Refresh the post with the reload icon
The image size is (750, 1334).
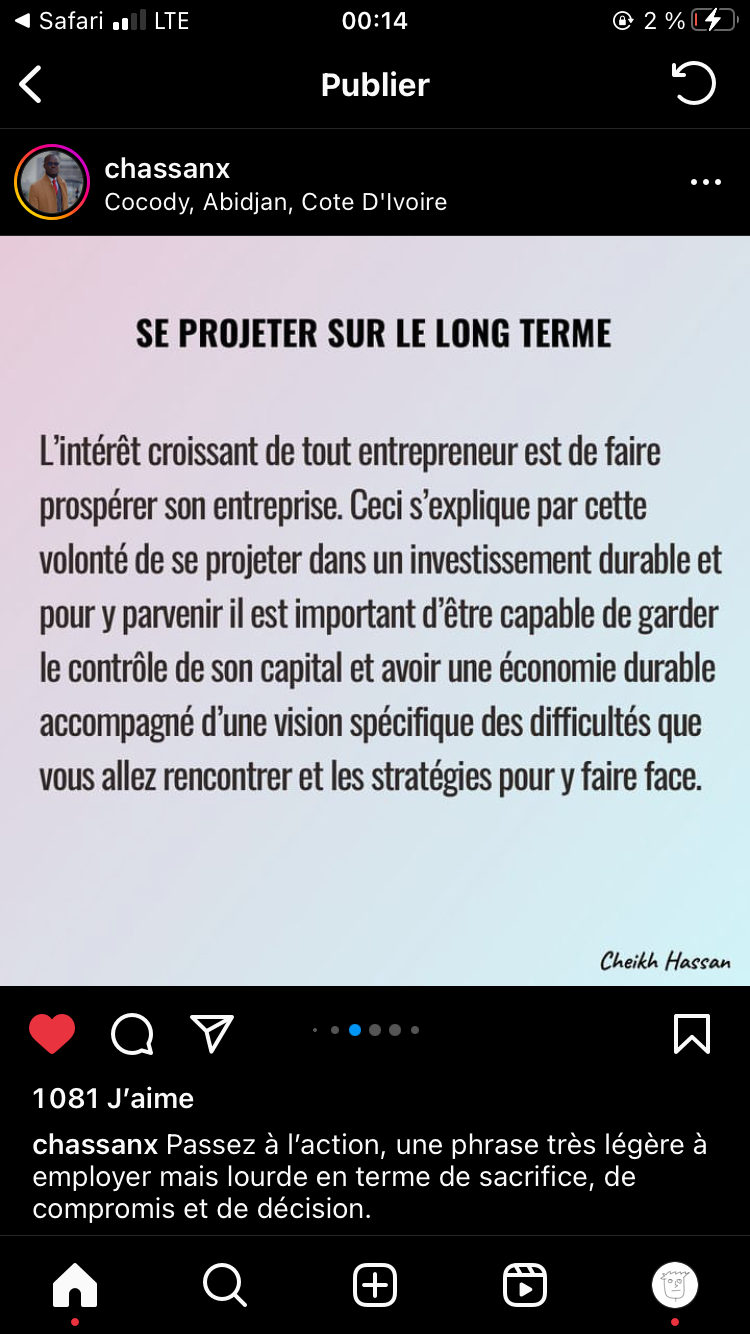pyautogui.click(x=693, y=84)
